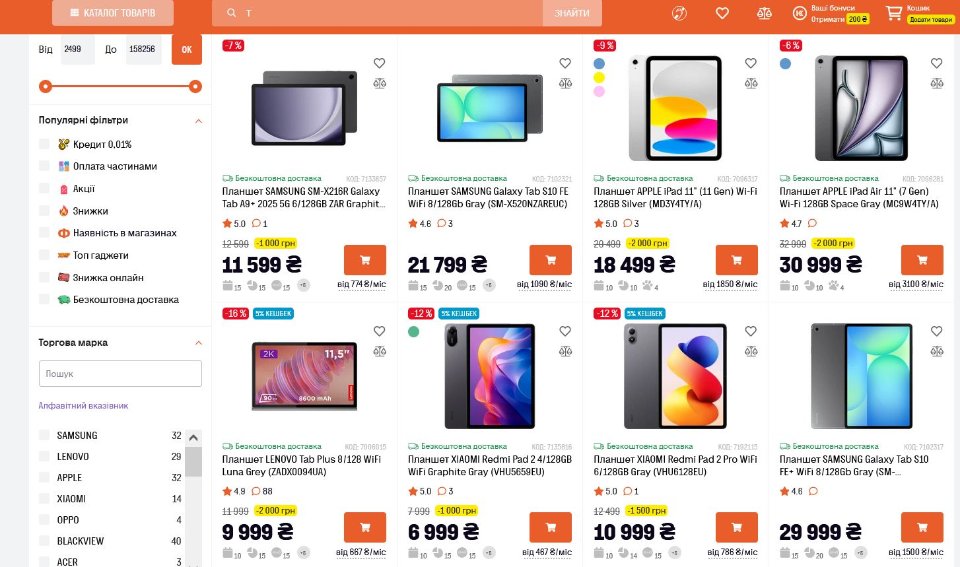960x567 pixels.
Task: Tap the search input field
Action: [390, 13]
